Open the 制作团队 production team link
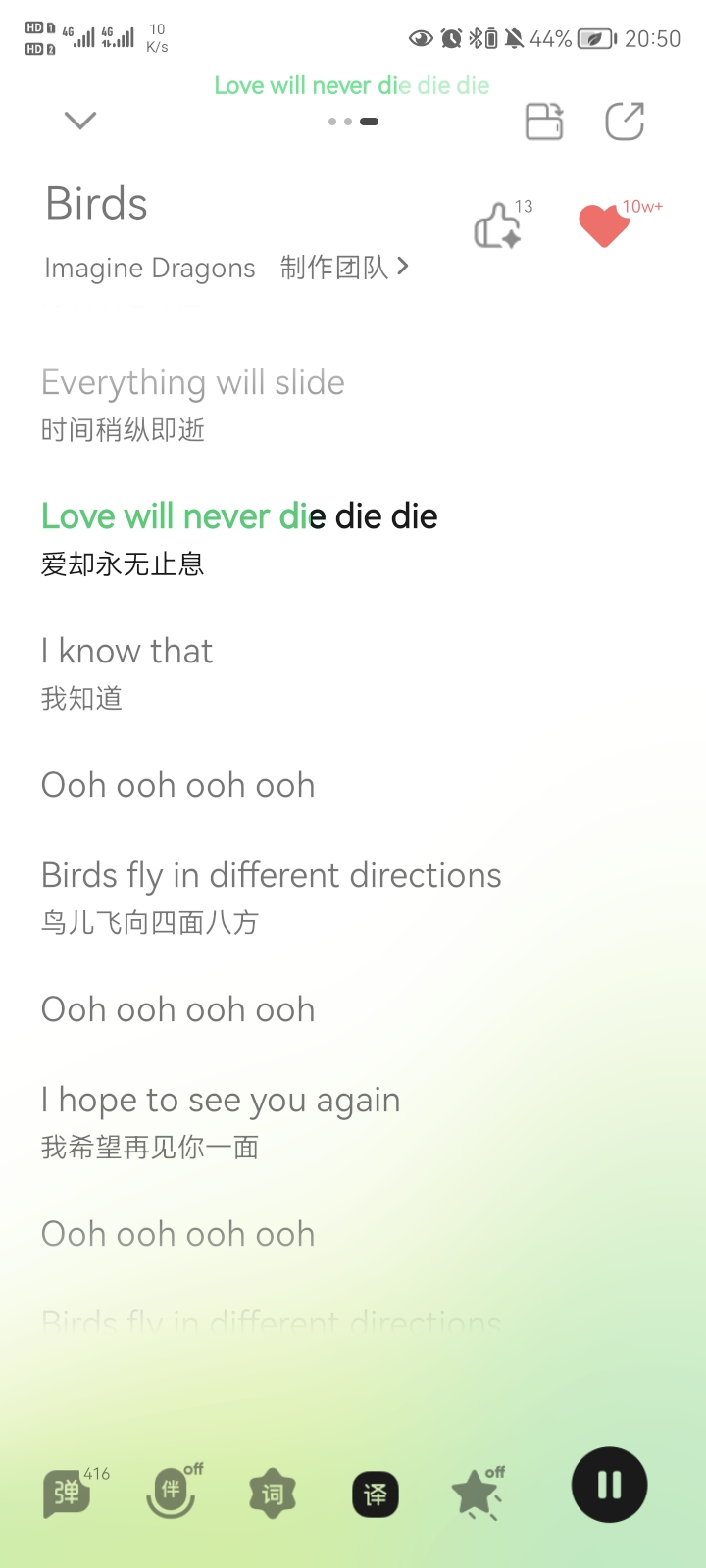 344,268
